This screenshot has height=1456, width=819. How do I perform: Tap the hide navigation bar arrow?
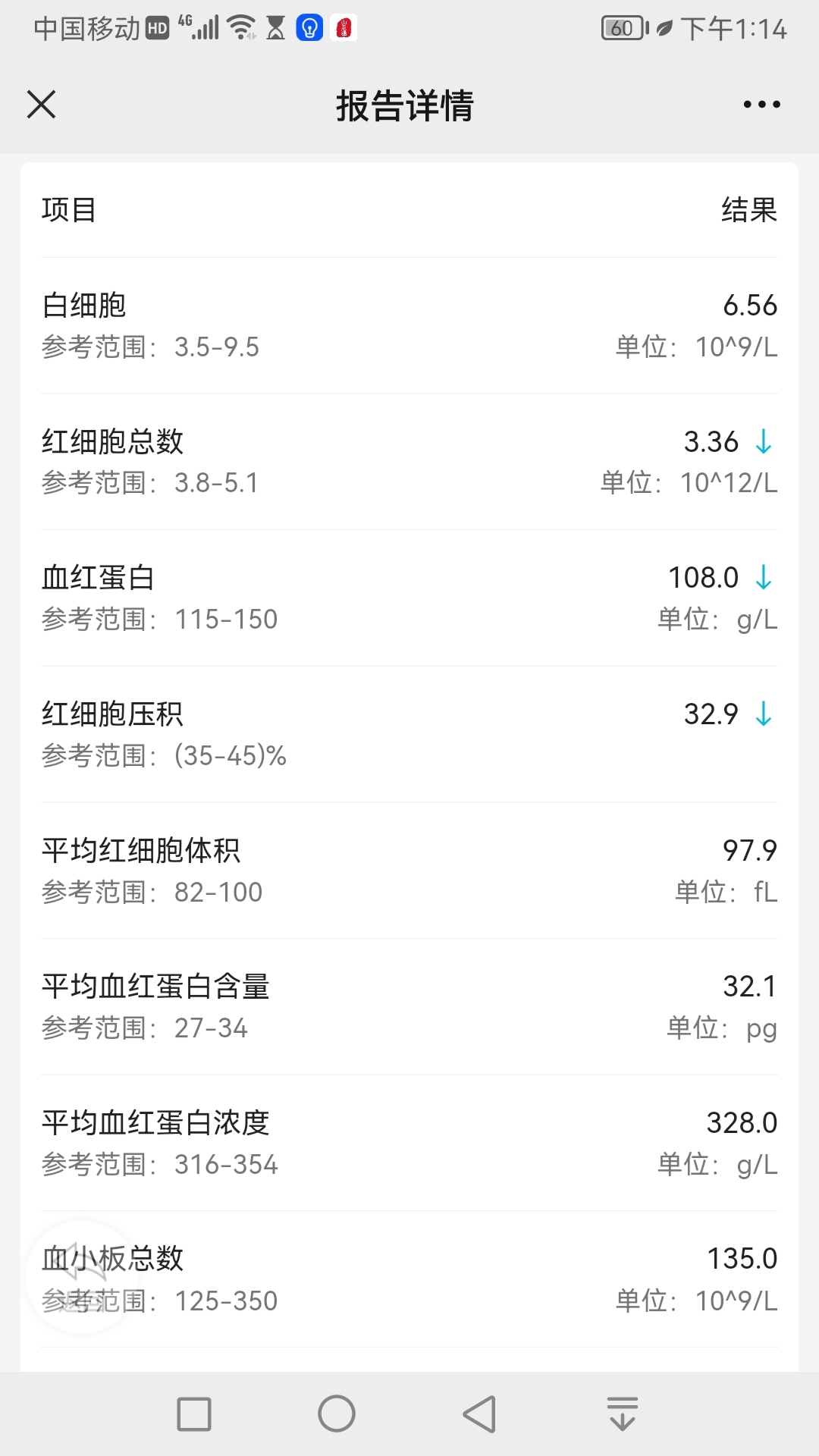[623, 1414]
